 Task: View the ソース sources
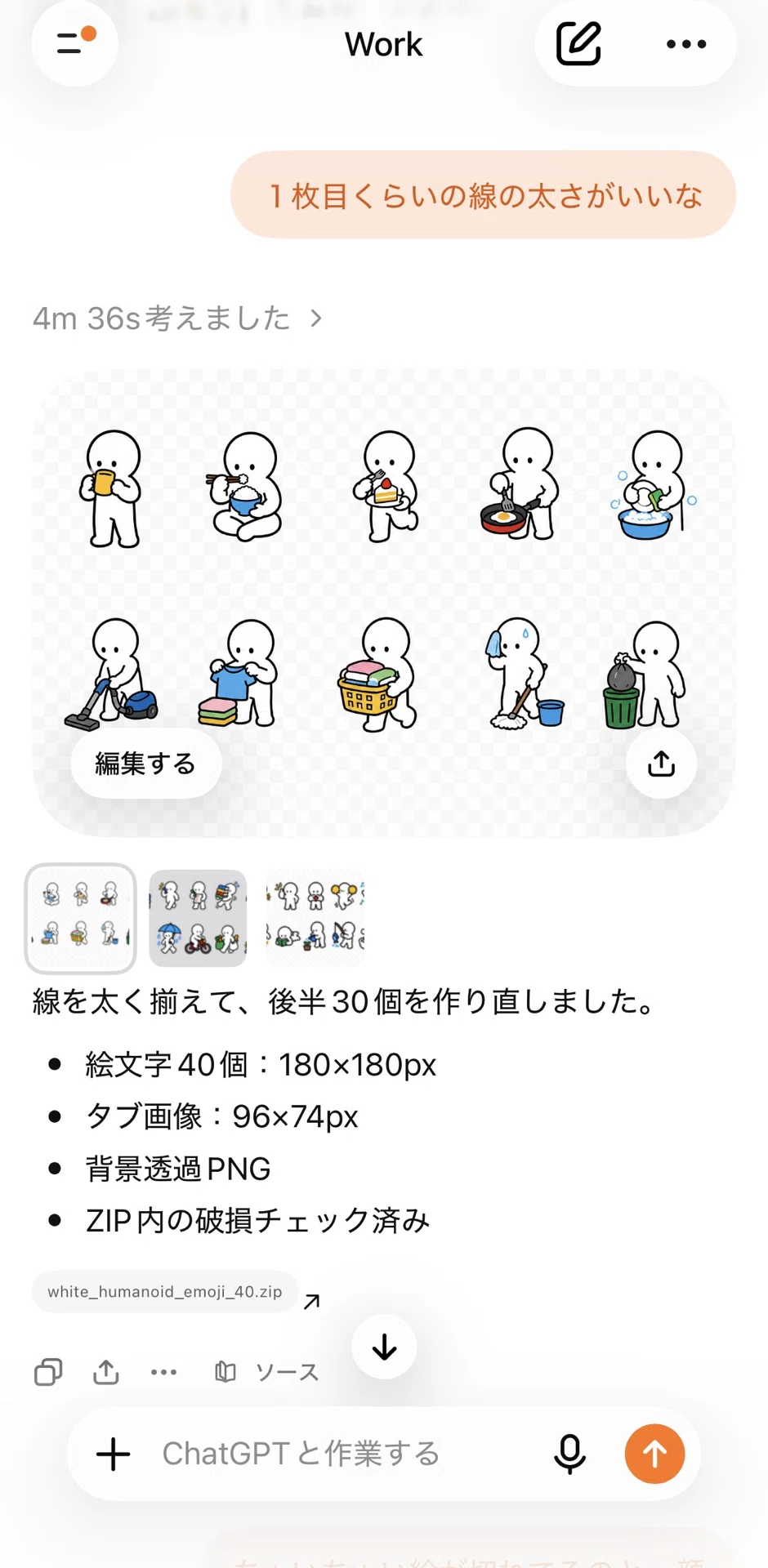click(x=266, y=1372)
